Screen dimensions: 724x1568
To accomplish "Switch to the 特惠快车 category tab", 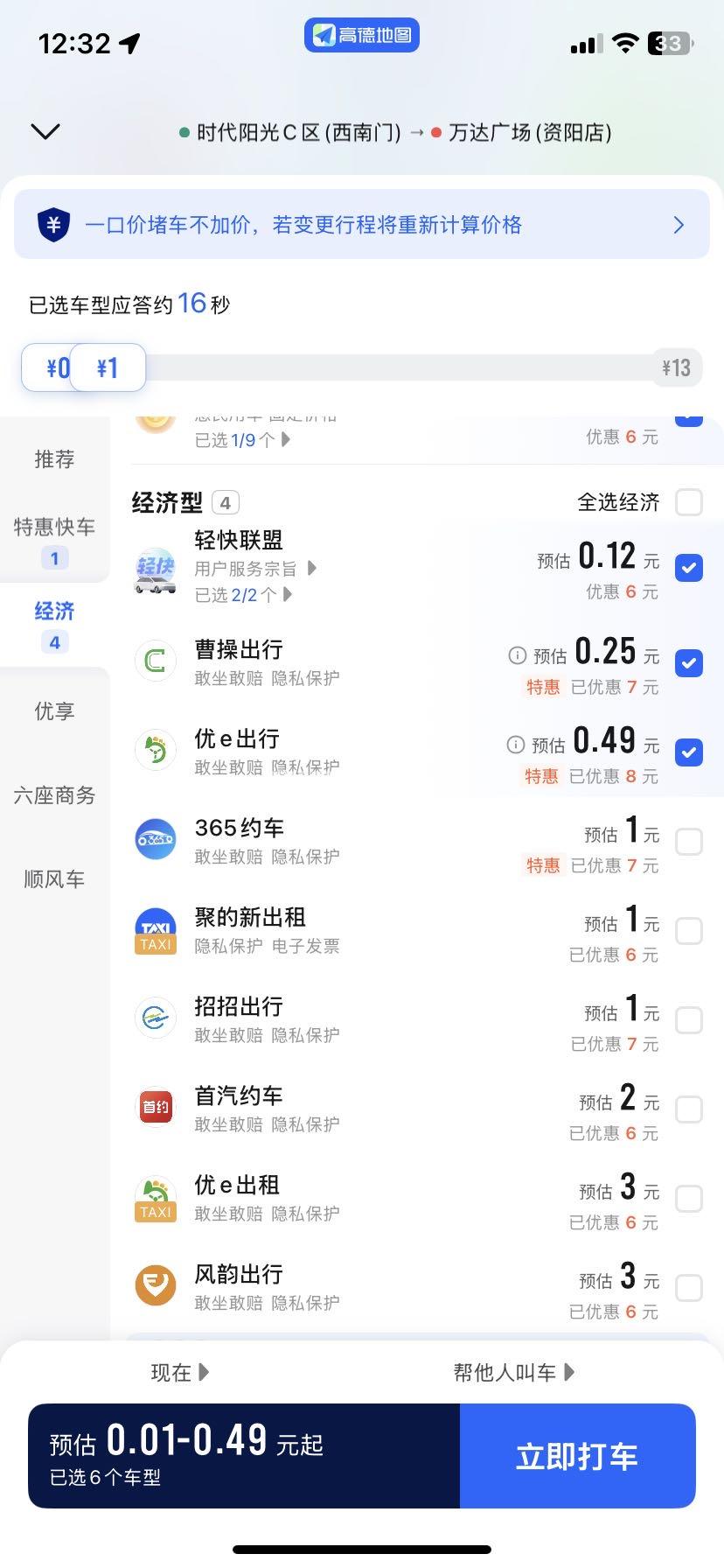I will point(54,538).
